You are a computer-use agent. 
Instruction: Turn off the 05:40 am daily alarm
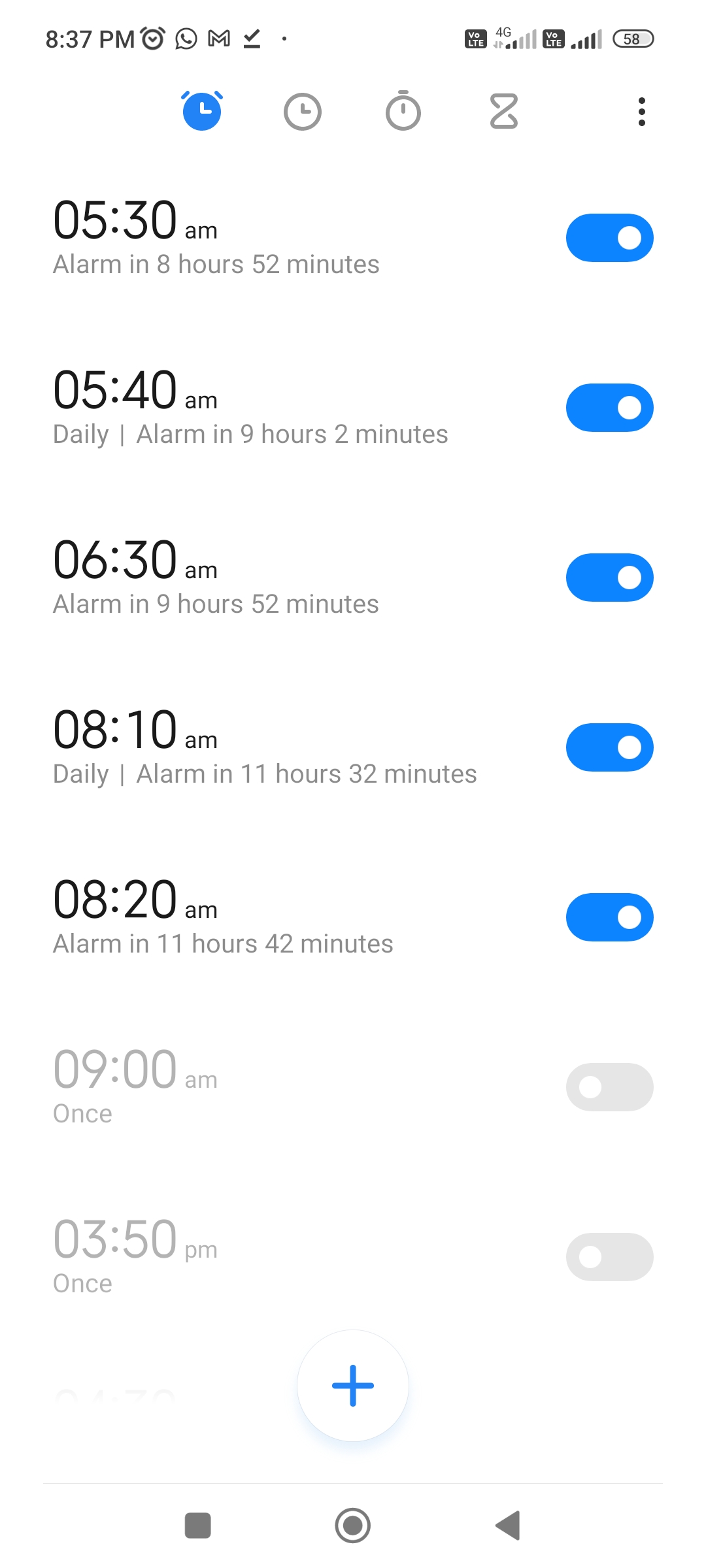609,408
